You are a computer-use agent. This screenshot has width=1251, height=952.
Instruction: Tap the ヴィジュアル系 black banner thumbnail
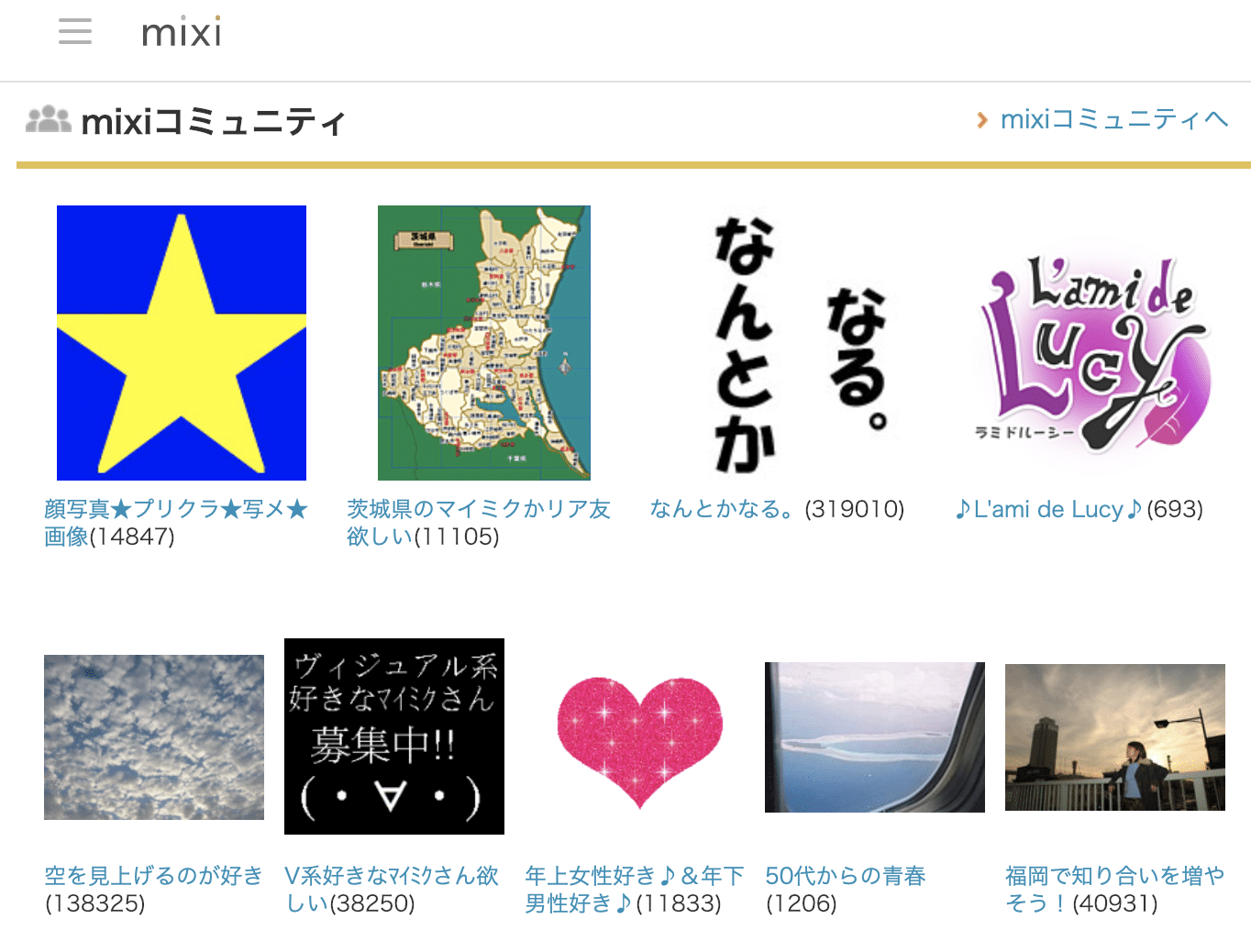tap(394, 736)
